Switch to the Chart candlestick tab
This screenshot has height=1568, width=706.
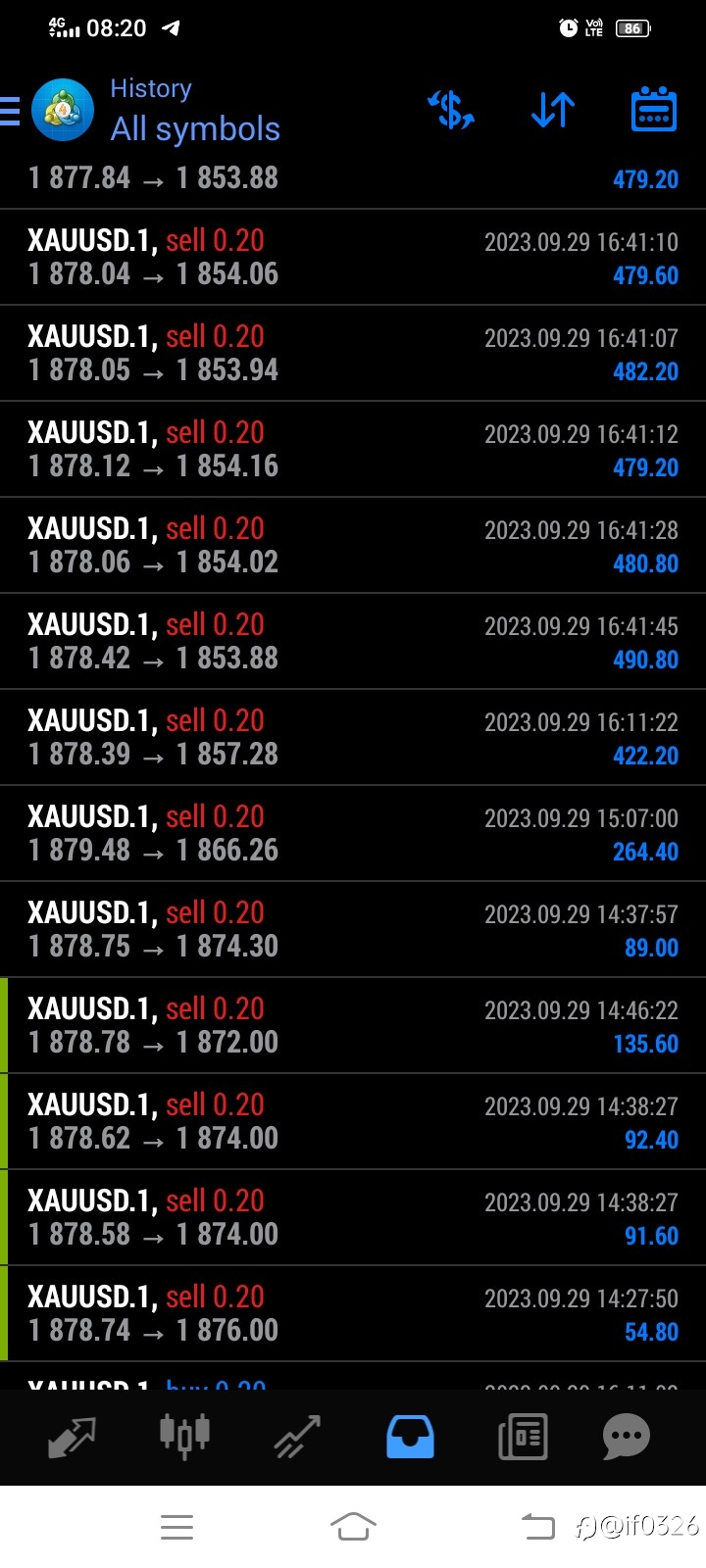click(184, 1437)
